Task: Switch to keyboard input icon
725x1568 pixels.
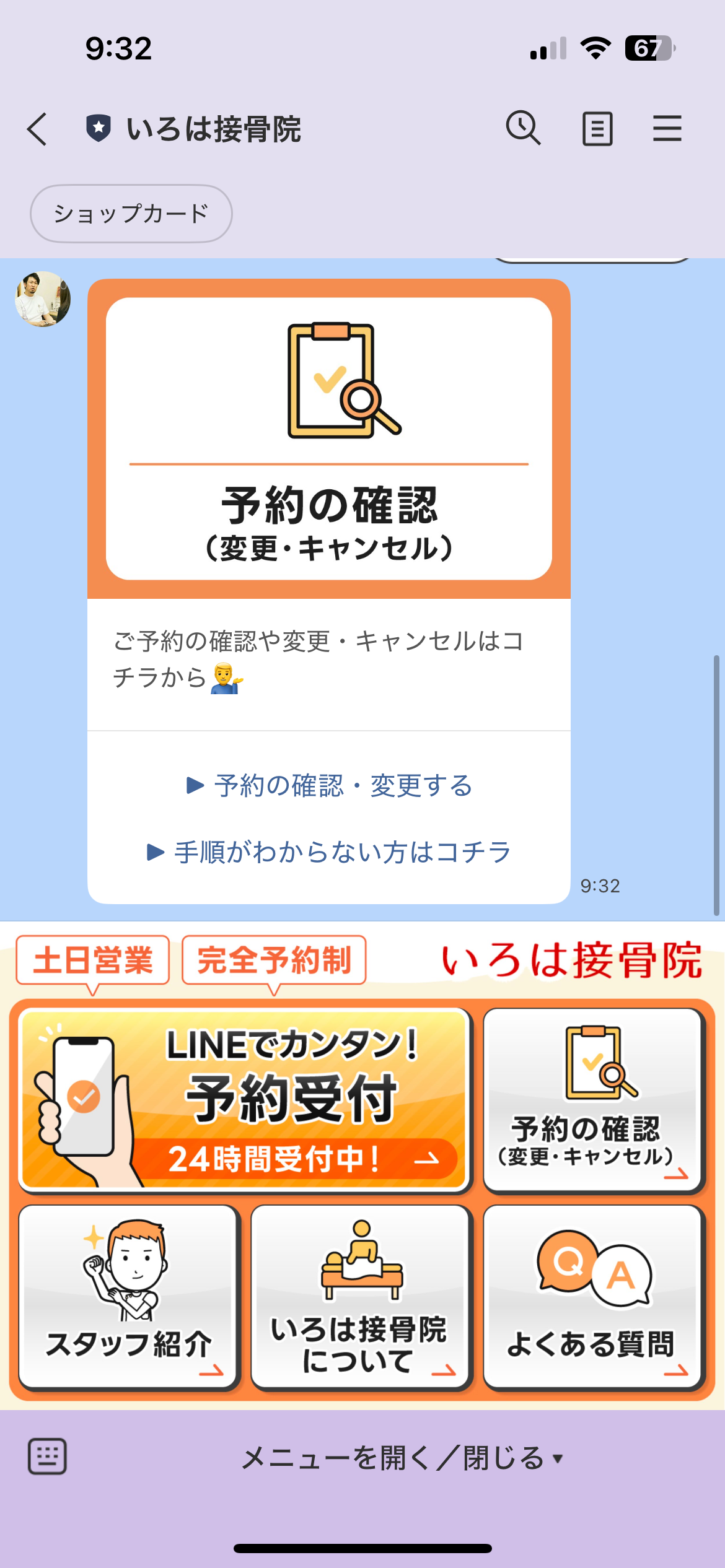Action: (48, 1457)
